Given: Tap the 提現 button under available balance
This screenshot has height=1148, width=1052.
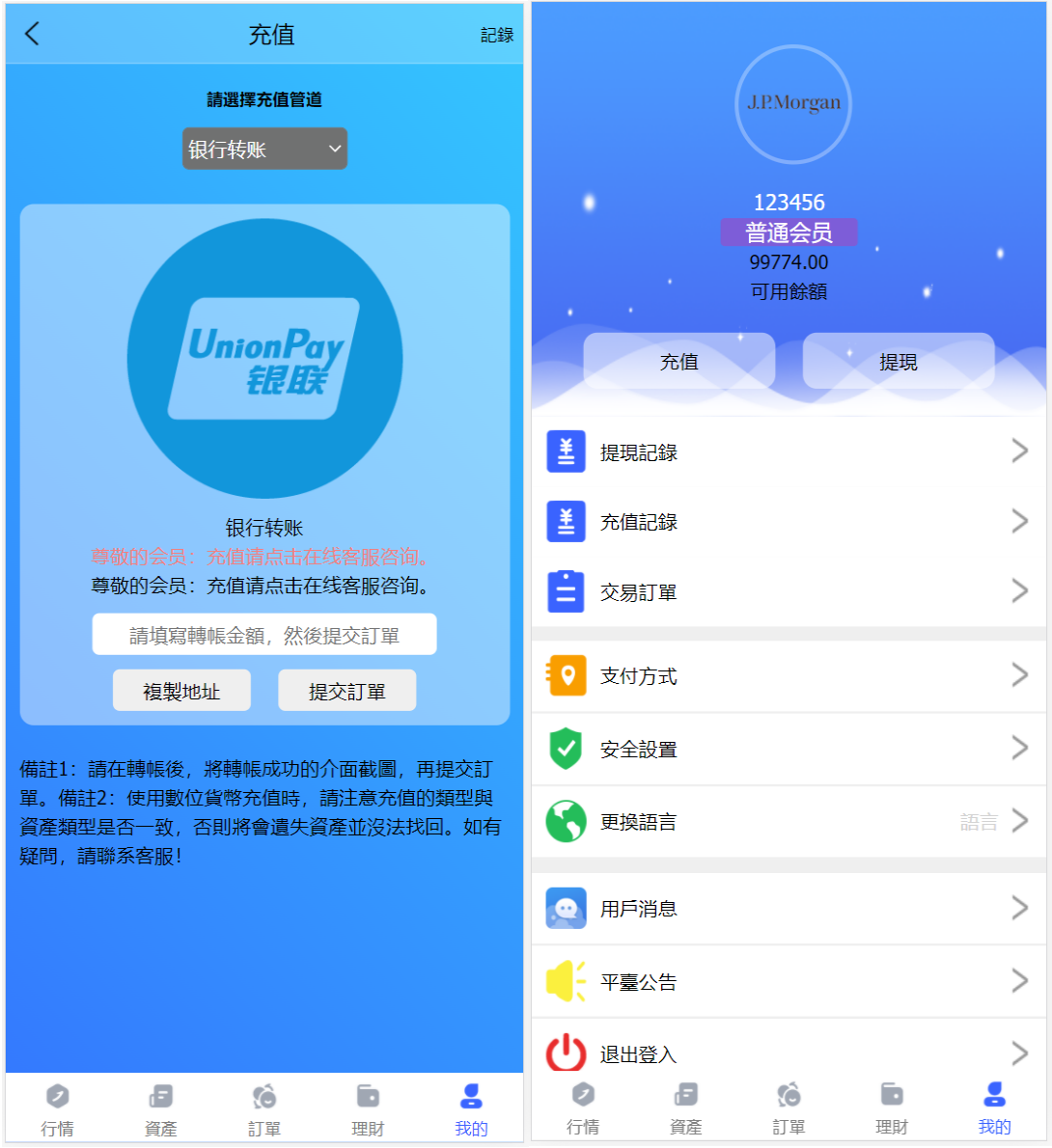Looking at the screenshot, I should coord(898,362).
